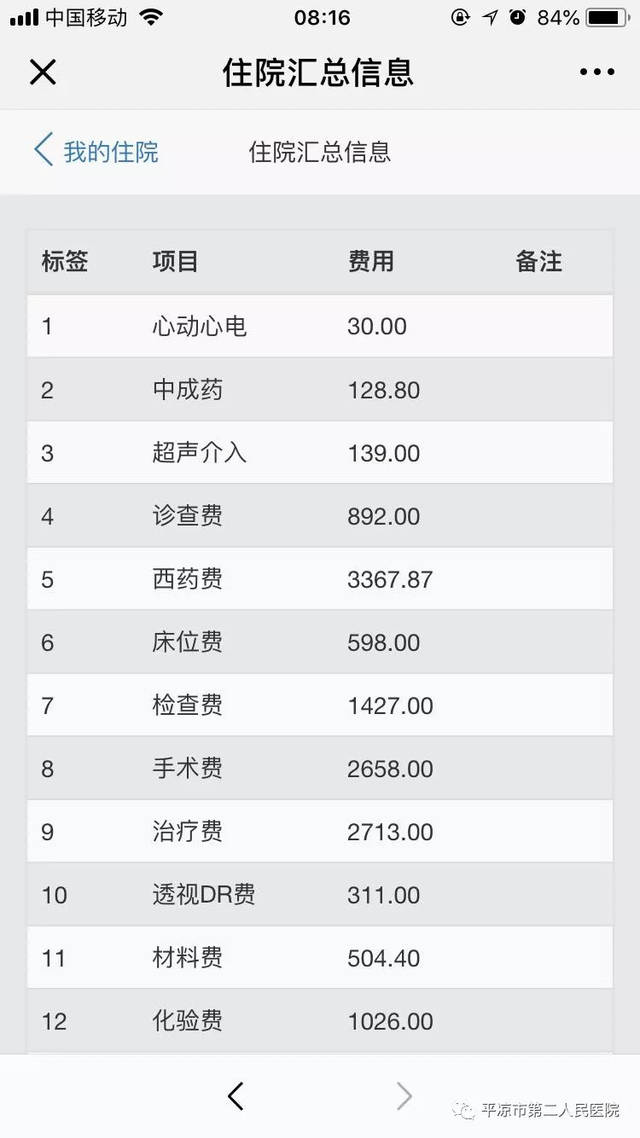Close the page with the X icon

point(43,72)
